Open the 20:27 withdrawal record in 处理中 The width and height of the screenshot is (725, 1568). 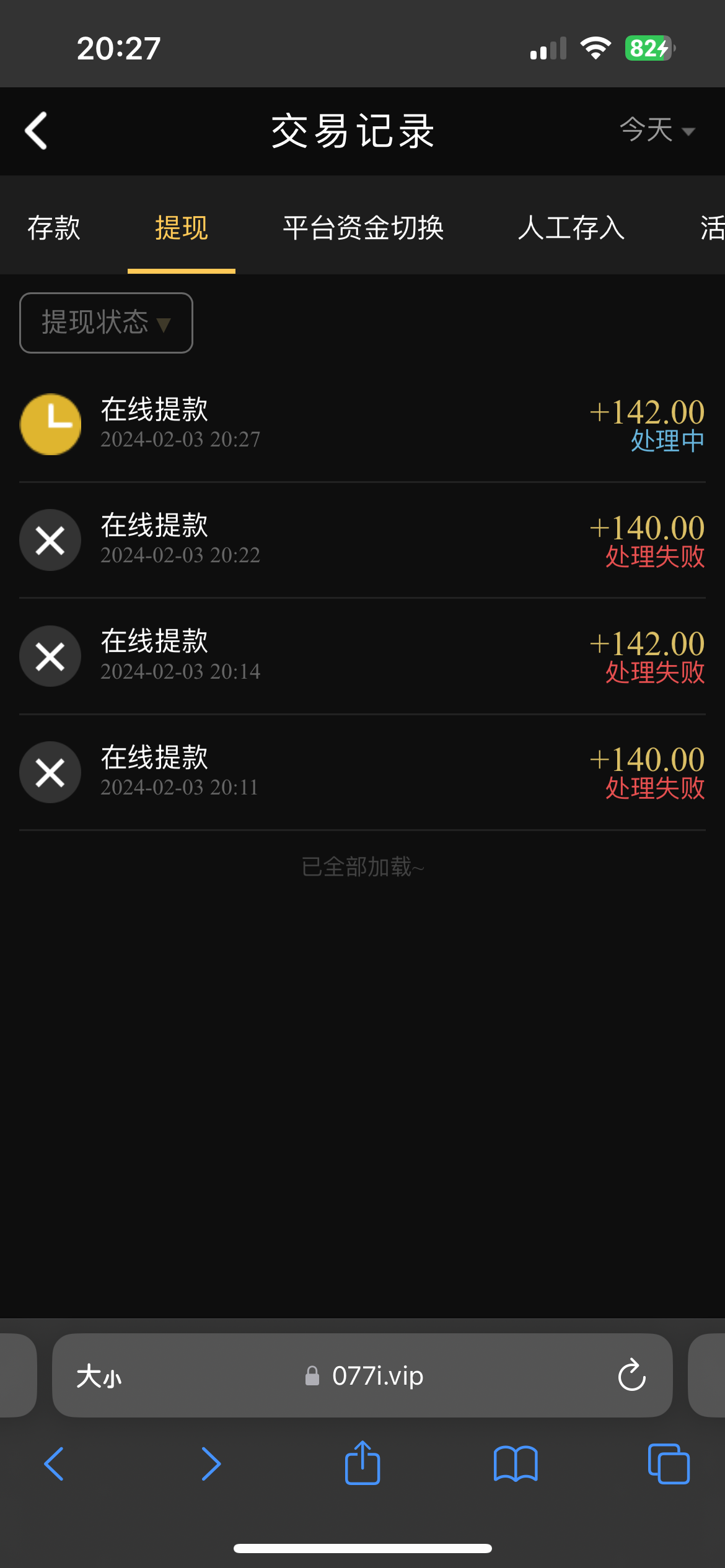[x=362, y=424]
